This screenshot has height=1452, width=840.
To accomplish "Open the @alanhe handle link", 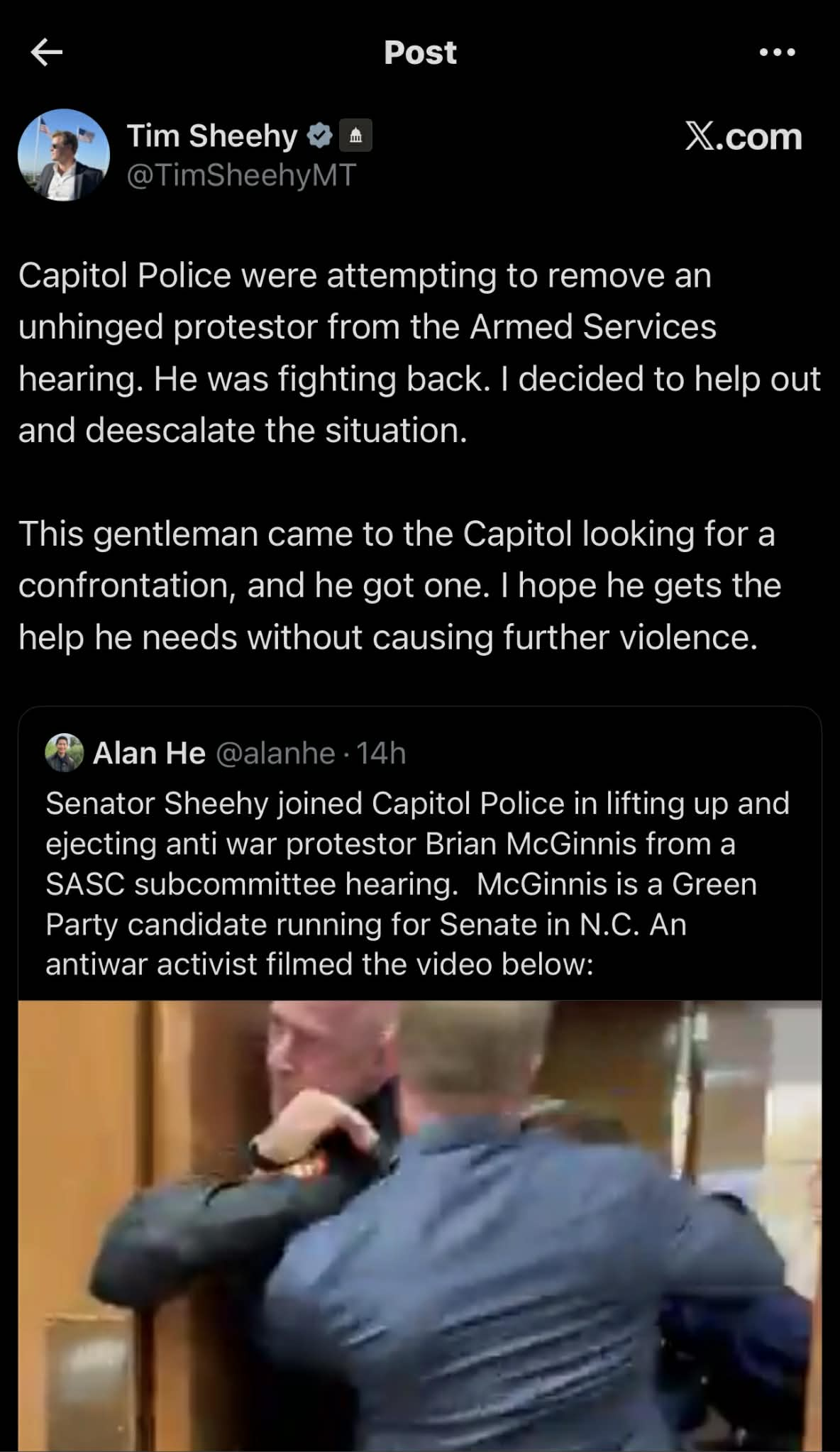I will (276, 754).
